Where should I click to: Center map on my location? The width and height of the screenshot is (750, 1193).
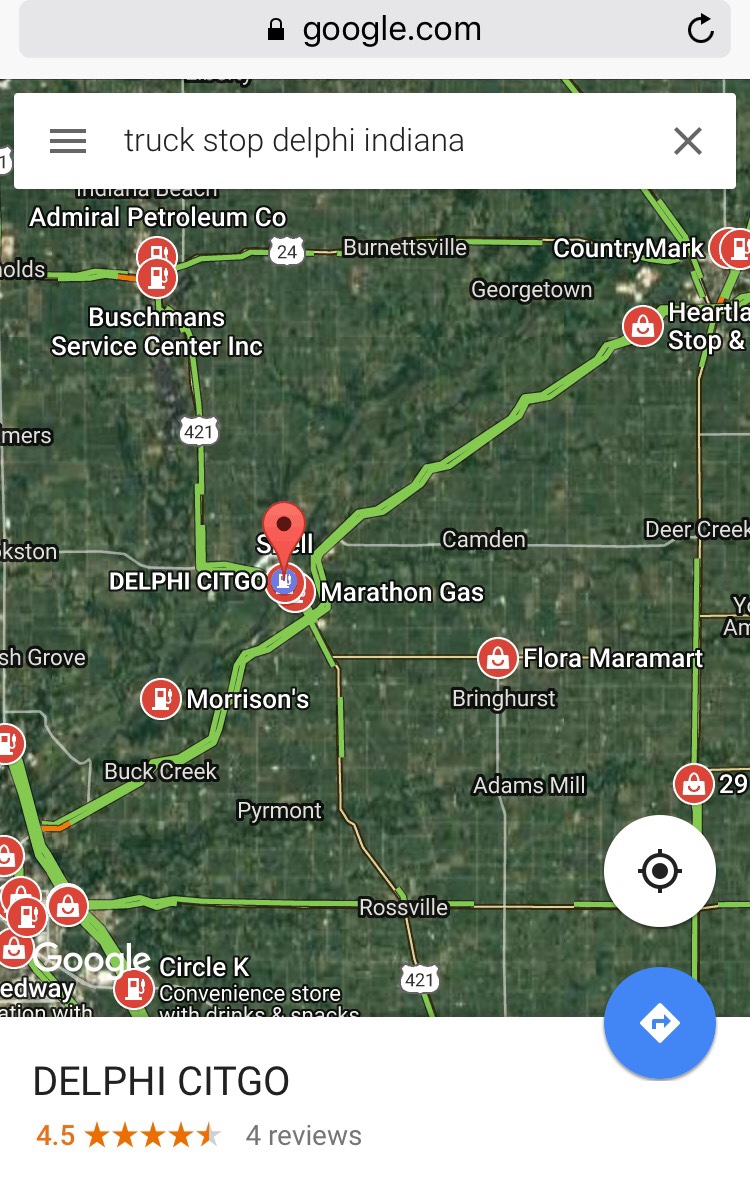coord(660,871)
